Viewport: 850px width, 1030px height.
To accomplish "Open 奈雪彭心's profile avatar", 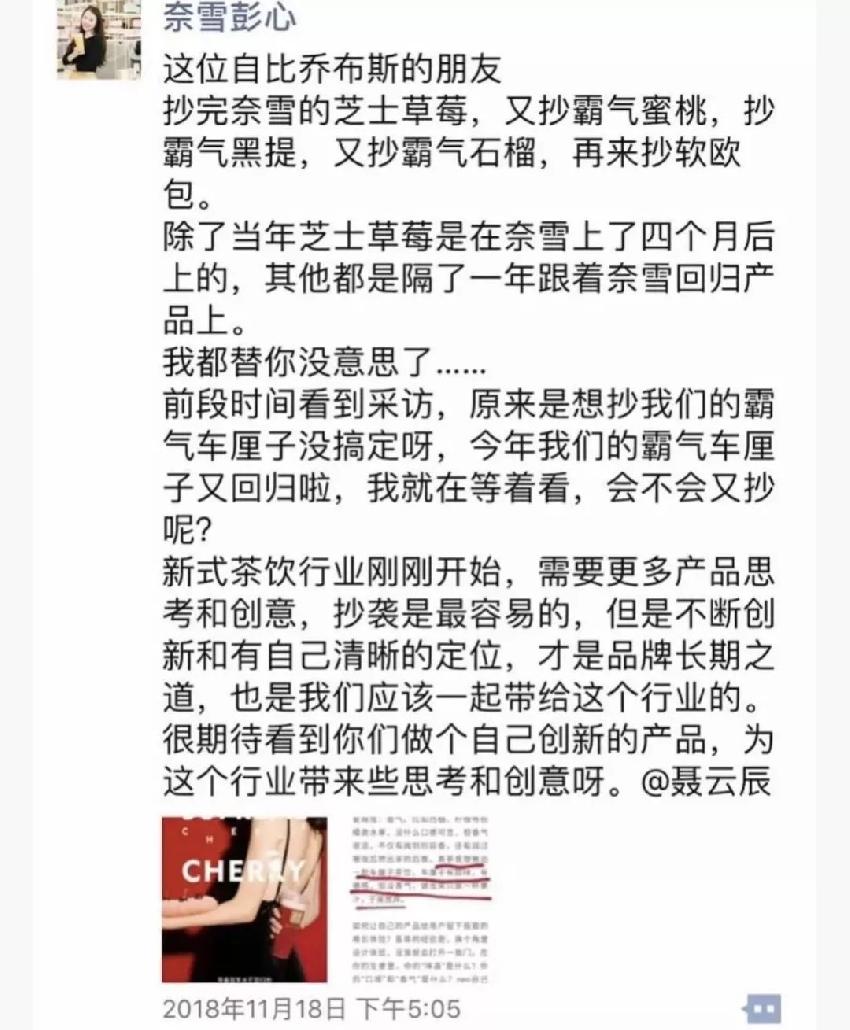I will pos(98,37).
